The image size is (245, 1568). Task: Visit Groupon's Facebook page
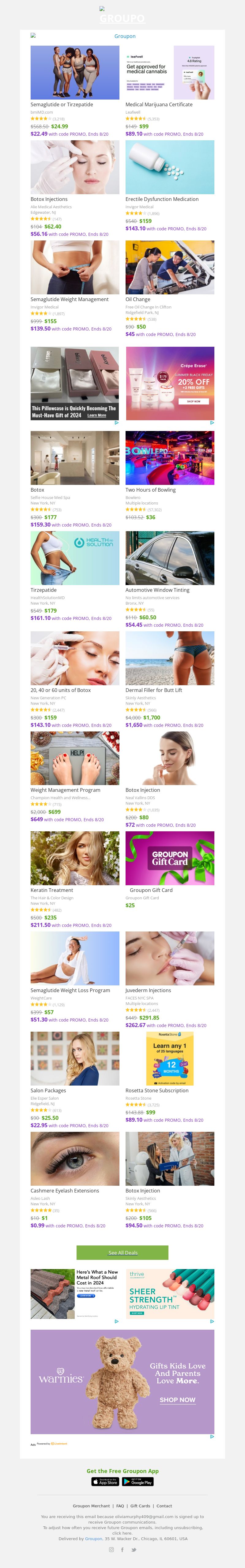(x=122, y=1549)
